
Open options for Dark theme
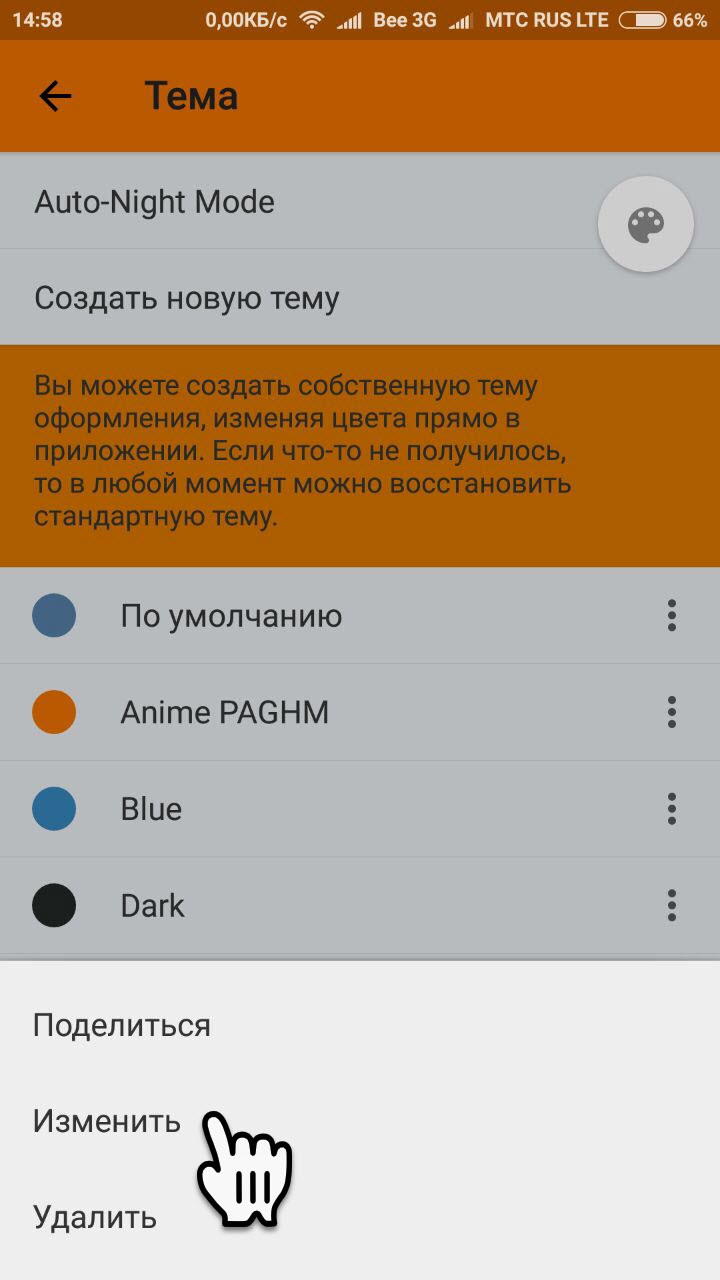(671, 906)
